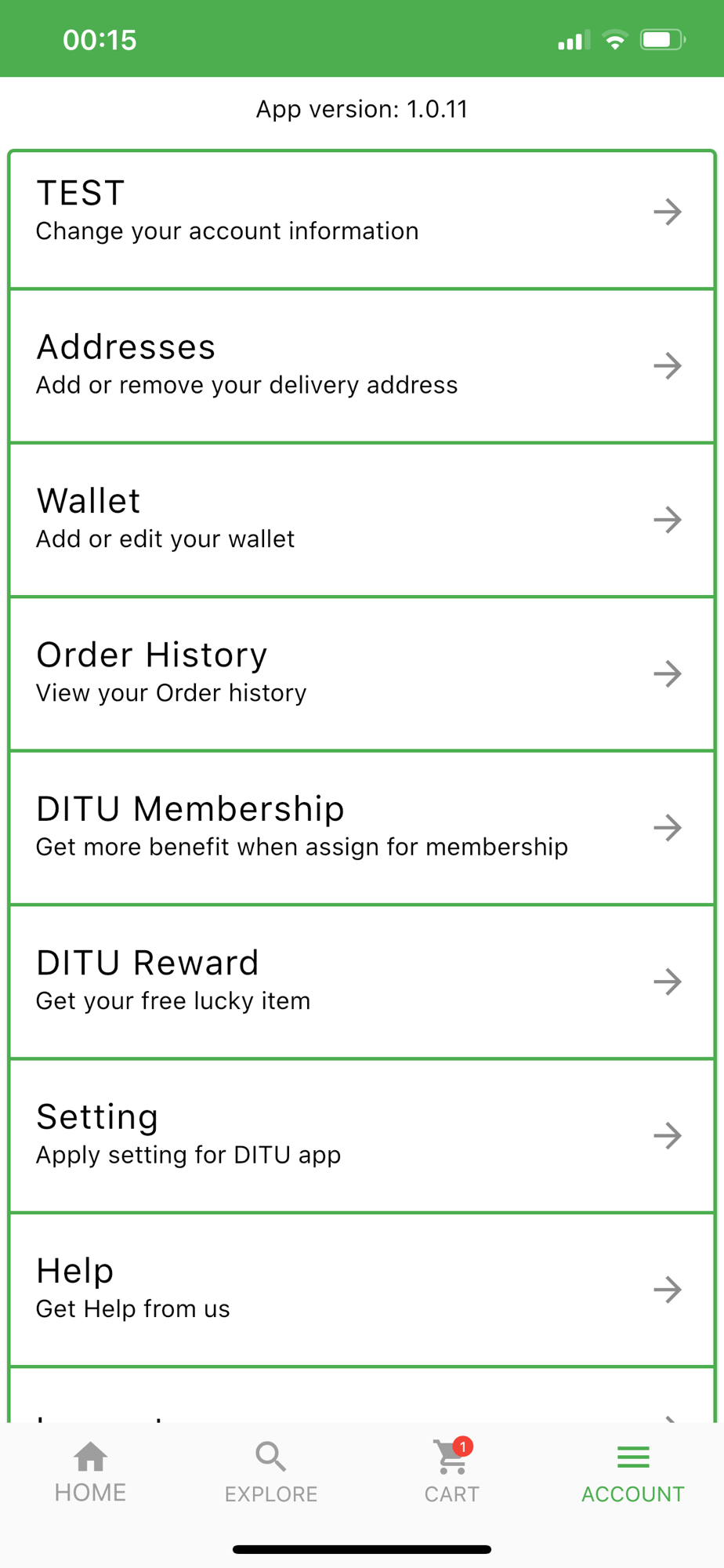The image size is (724, 1568).
Task: Open the Addresses row
Action: (361, 365)
